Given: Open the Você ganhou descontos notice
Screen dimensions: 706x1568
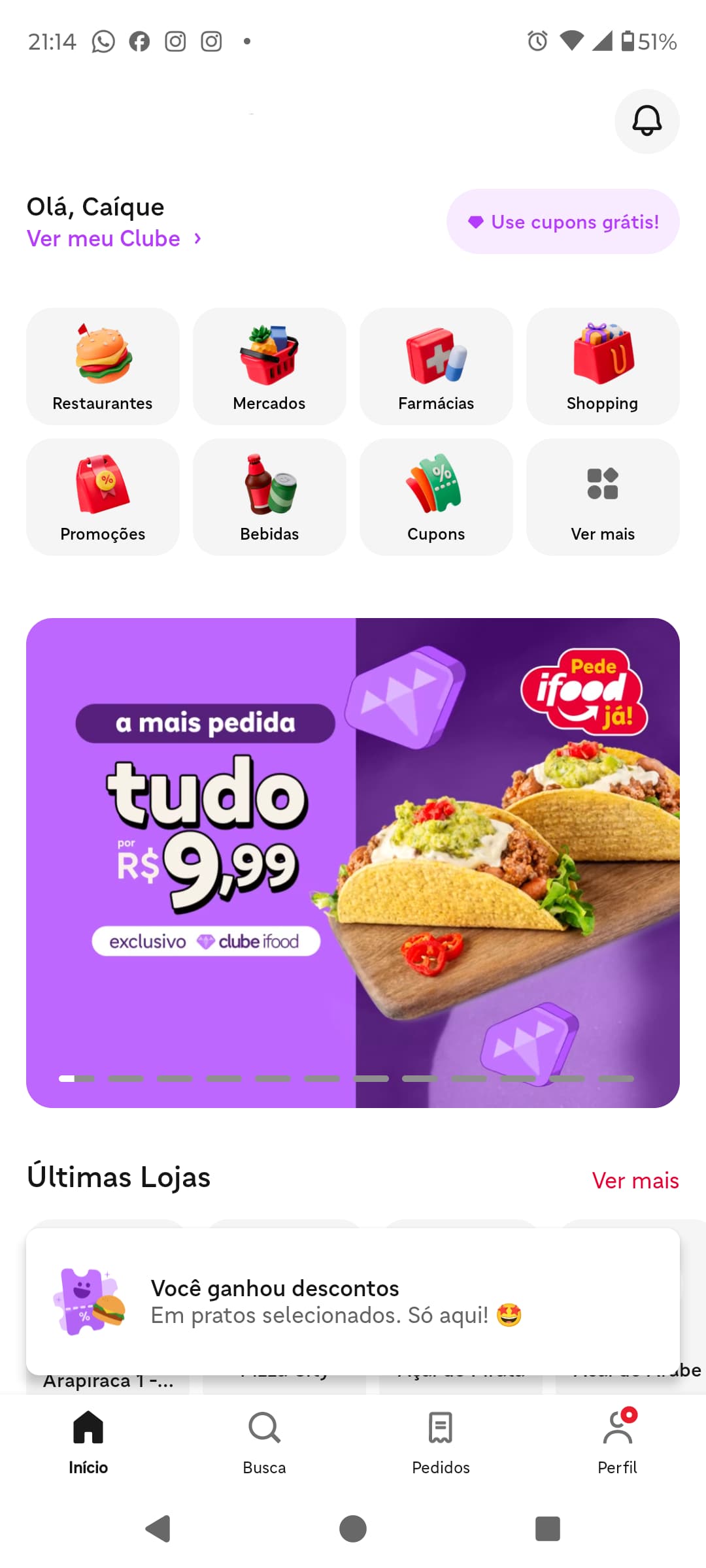Looking at the screenshot, I should coord(353,1301).
